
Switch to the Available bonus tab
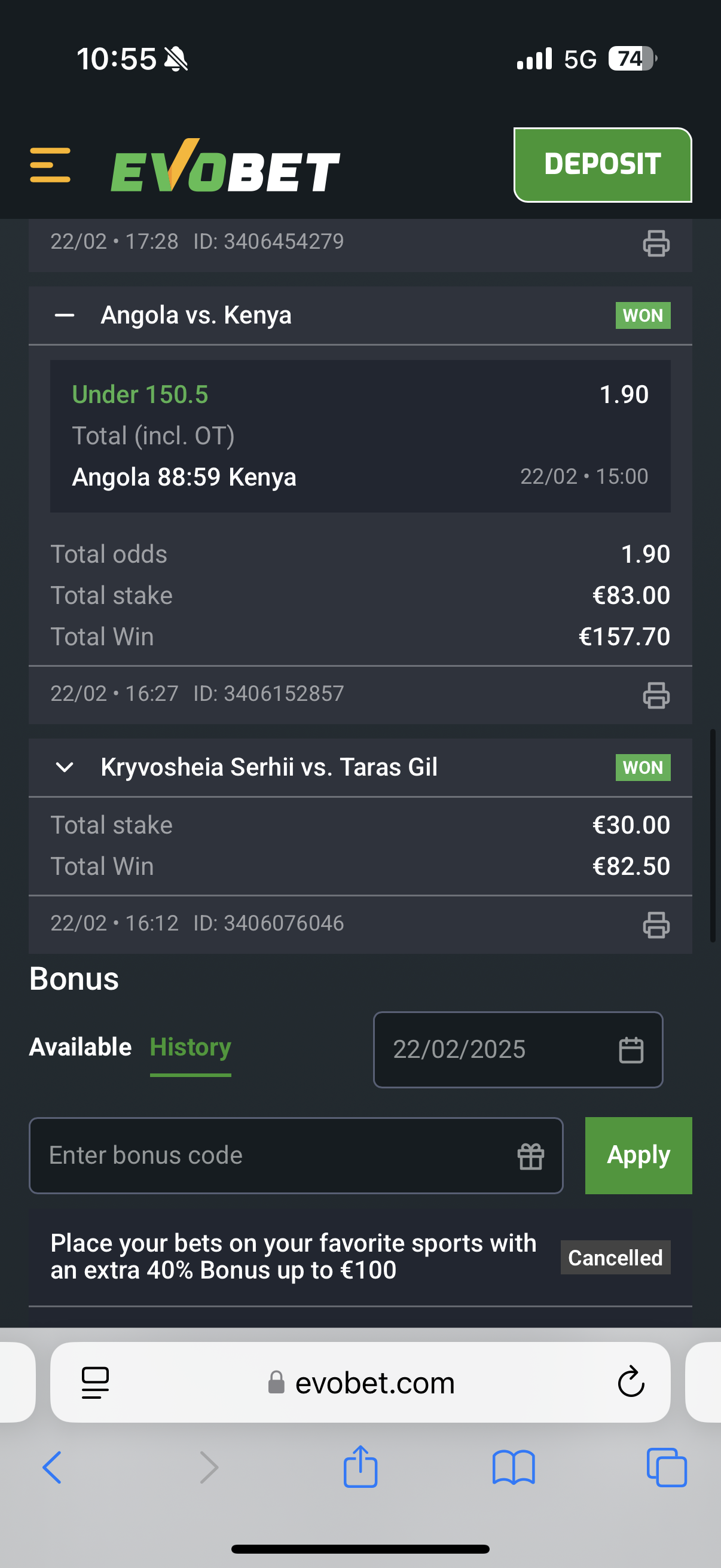click(80, 1047)
